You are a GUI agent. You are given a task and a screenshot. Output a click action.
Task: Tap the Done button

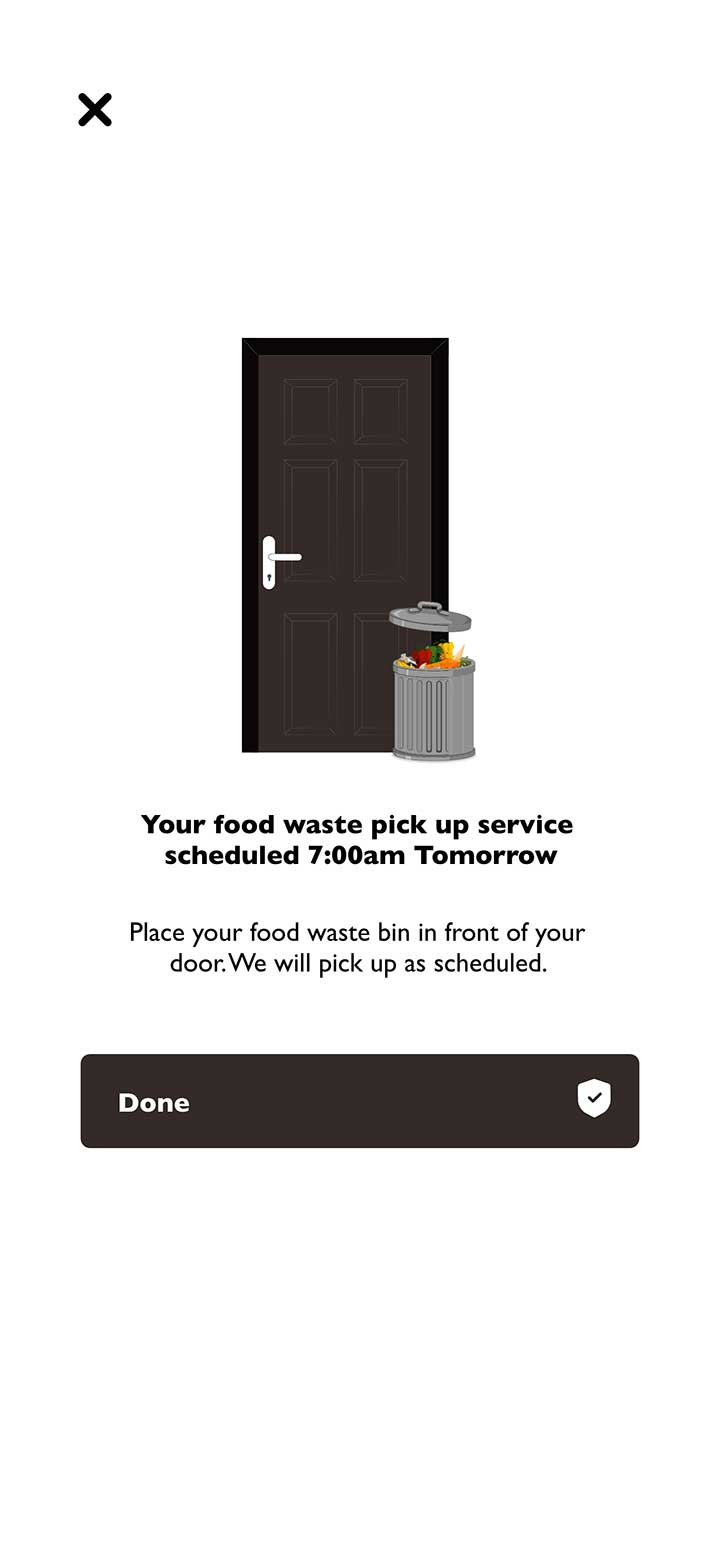(x=360, y=1101)
